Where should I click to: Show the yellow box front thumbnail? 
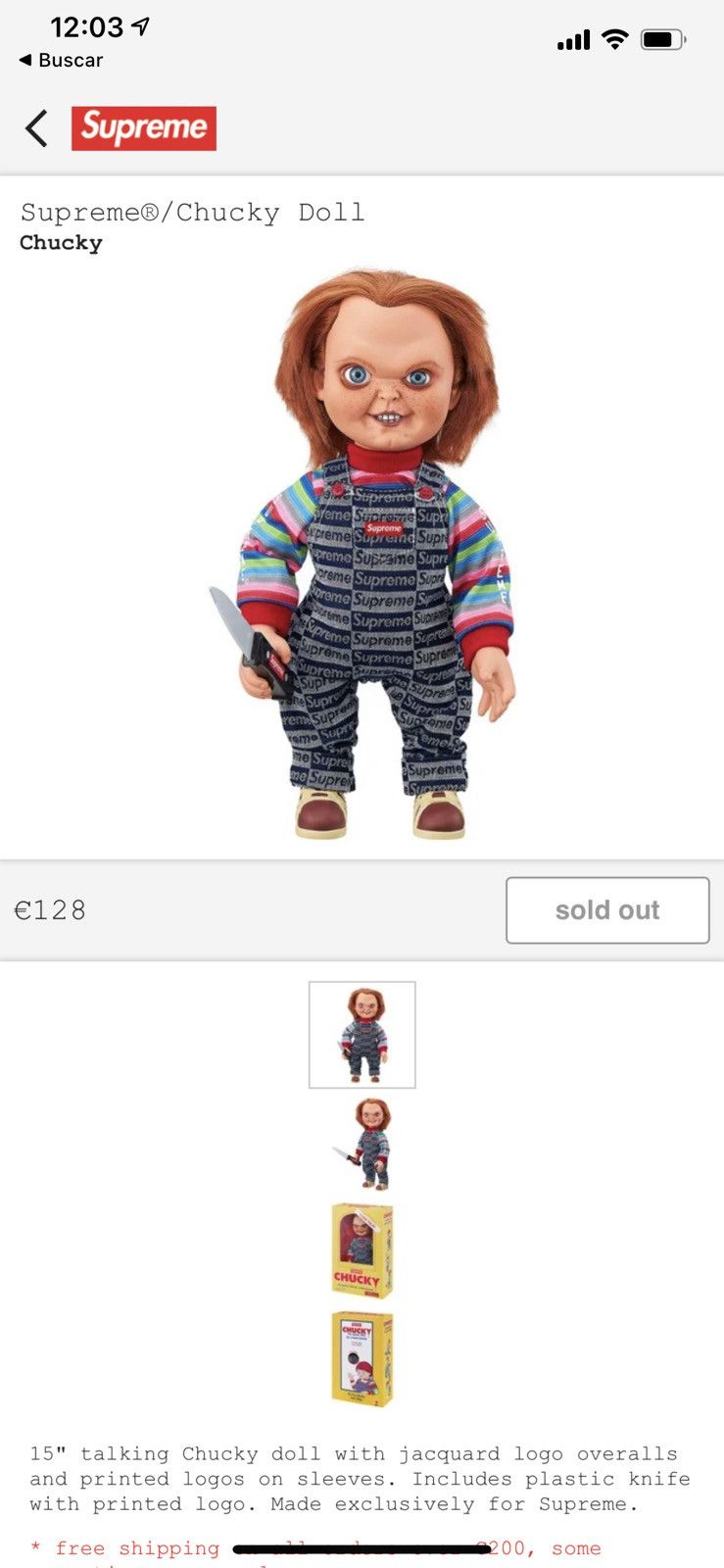362,1250
